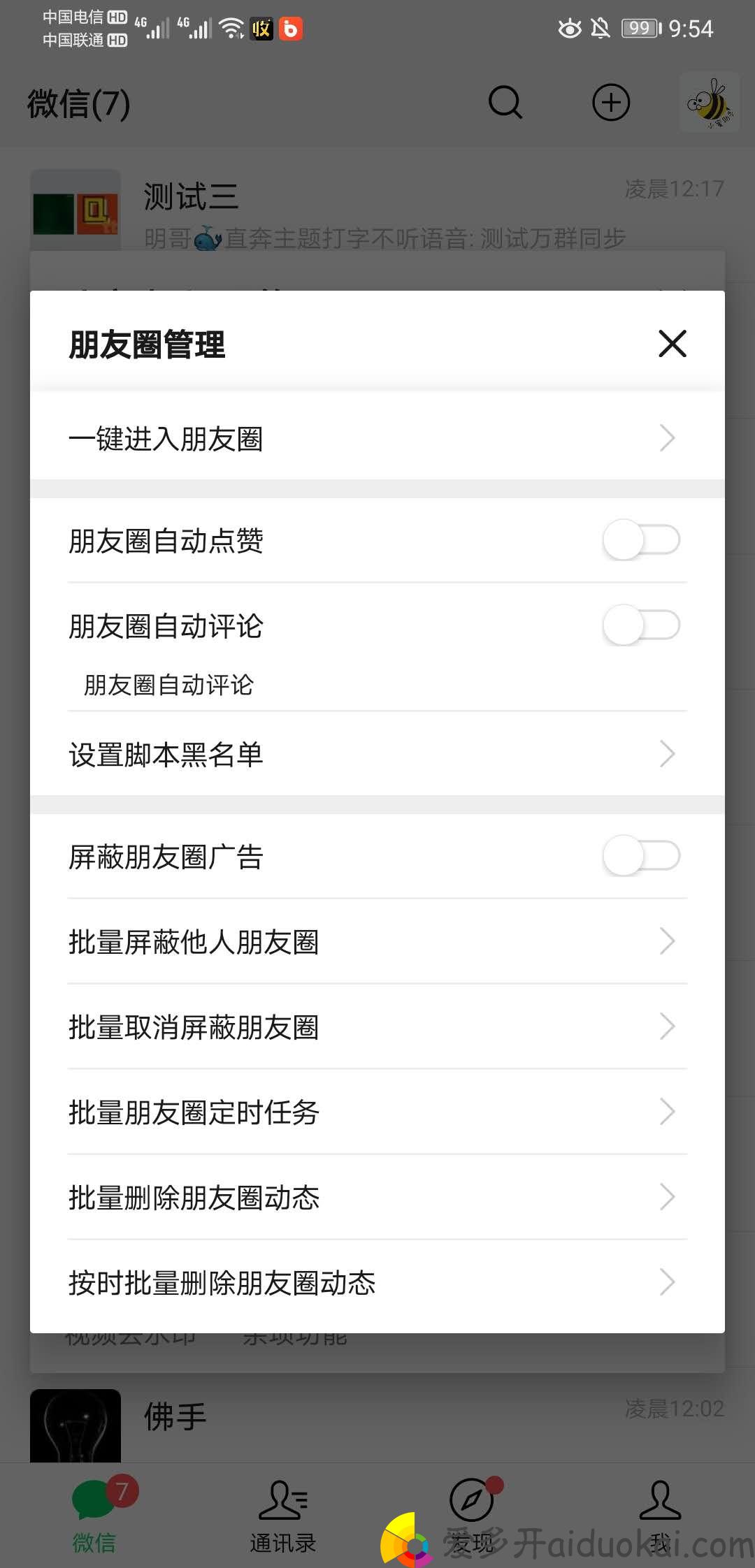
Task: Tap the 朋友圈自动评论 comment text field
Action: point(377,685)
